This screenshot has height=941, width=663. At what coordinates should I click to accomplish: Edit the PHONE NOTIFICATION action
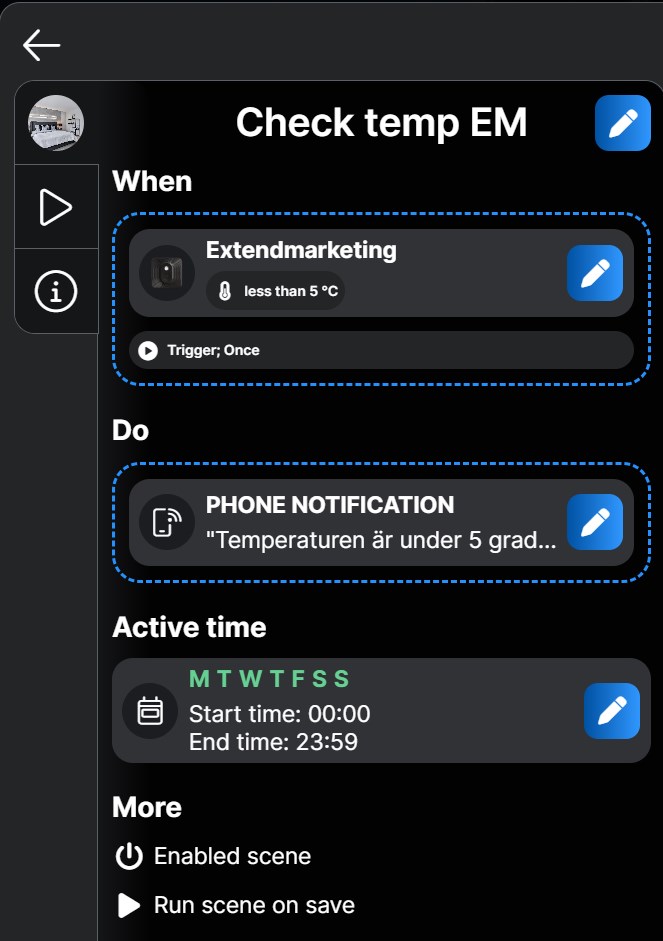pyautogui.click(x=594, y=522)
